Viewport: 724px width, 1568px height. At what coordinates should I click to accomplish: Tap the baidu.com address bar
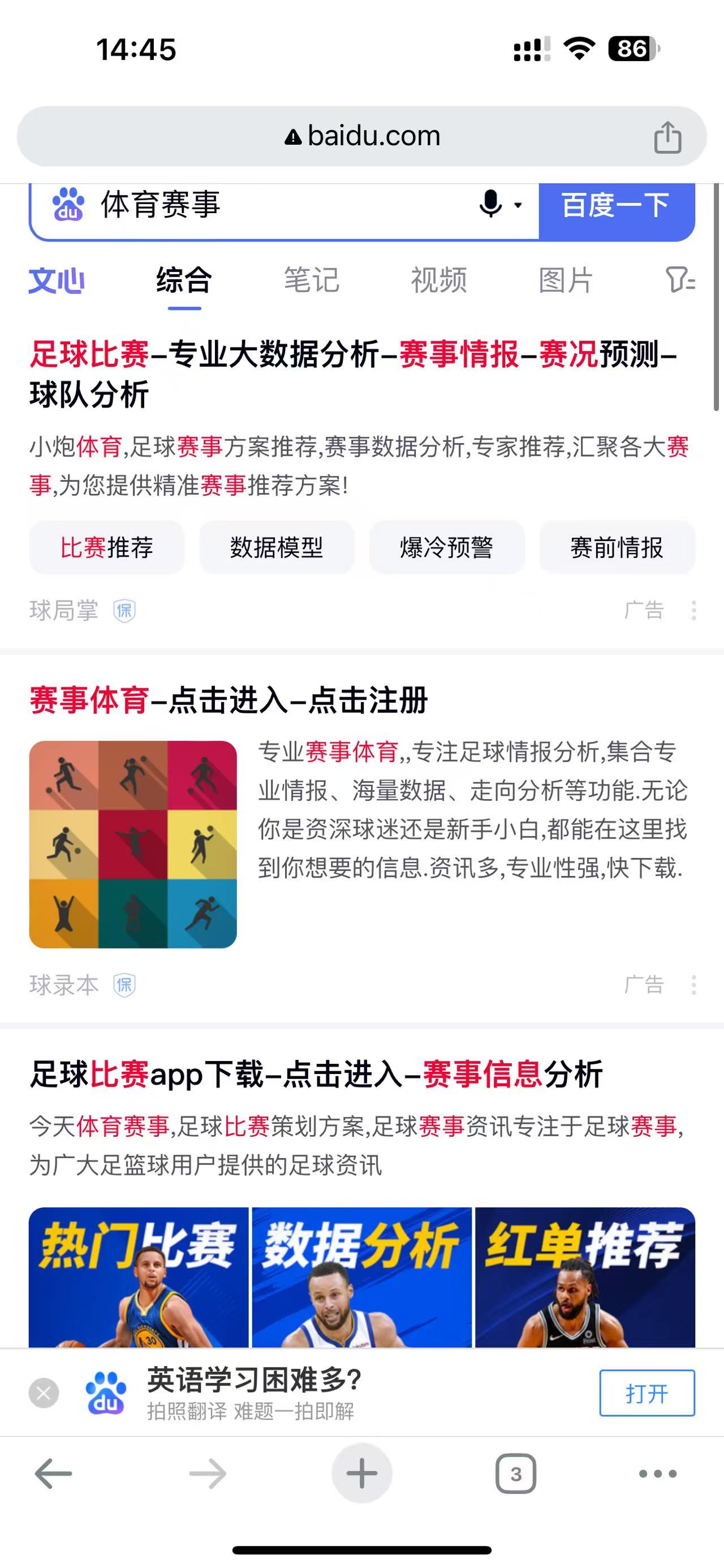point(363,136)
